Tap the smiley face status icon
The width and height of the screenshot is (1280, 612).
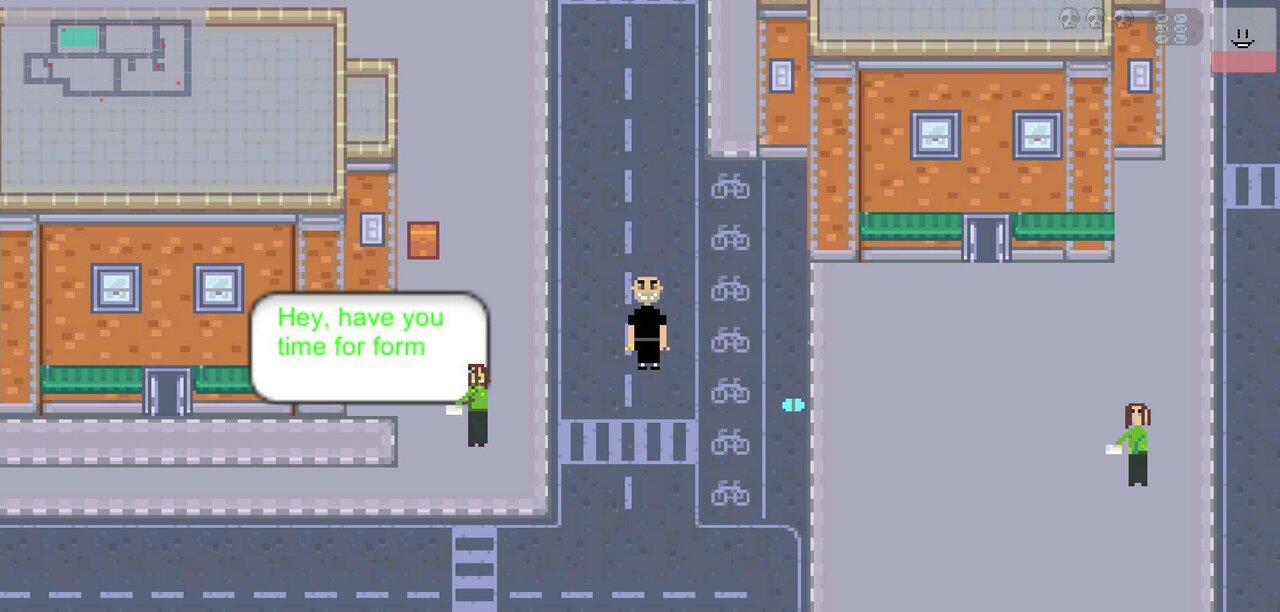pyautogui.click(x=1243, y=39)
